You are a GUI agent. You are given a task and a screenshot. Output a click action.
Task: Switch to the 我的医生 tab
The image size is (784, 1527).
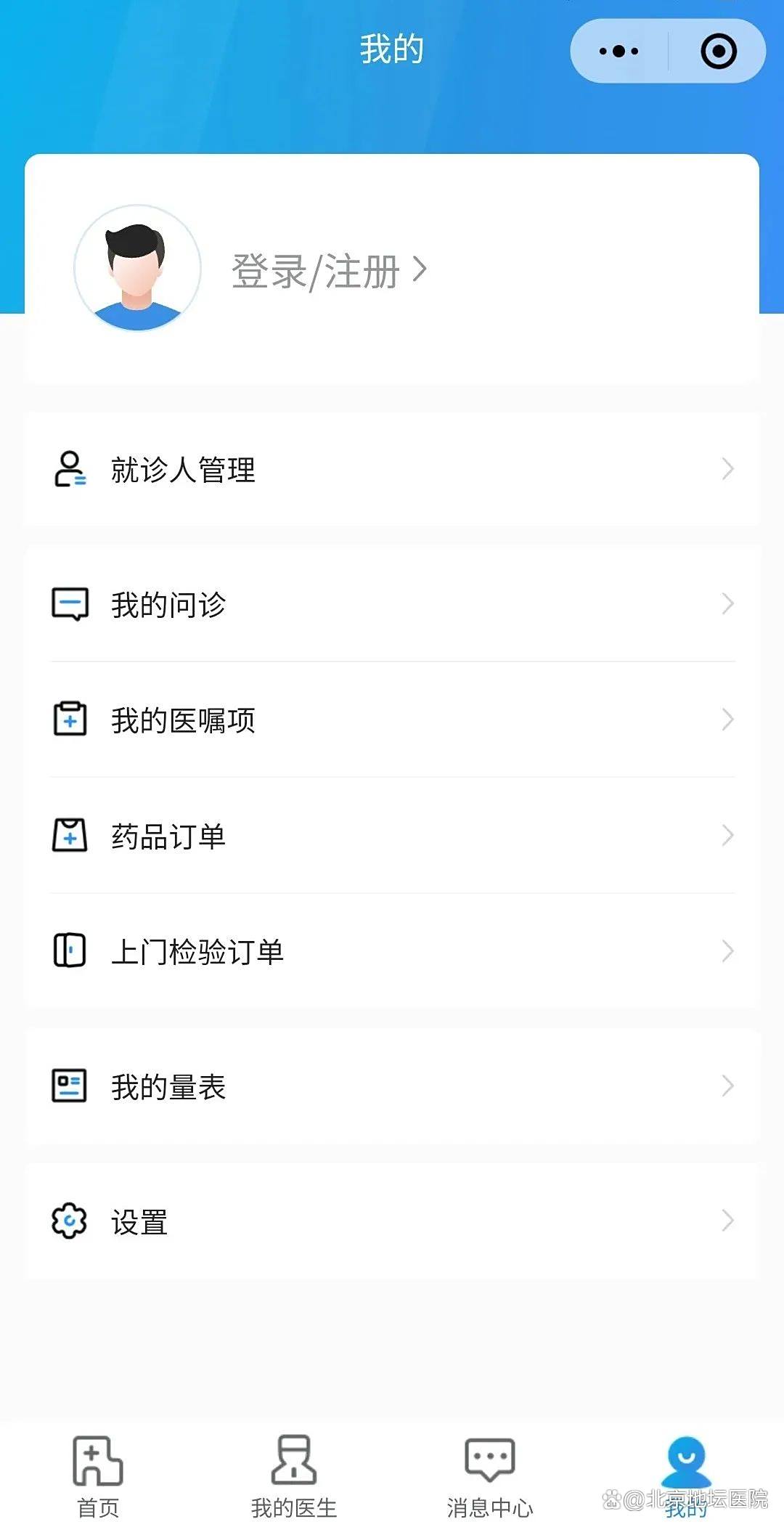pyautogui.click(x=294, y=1477)
